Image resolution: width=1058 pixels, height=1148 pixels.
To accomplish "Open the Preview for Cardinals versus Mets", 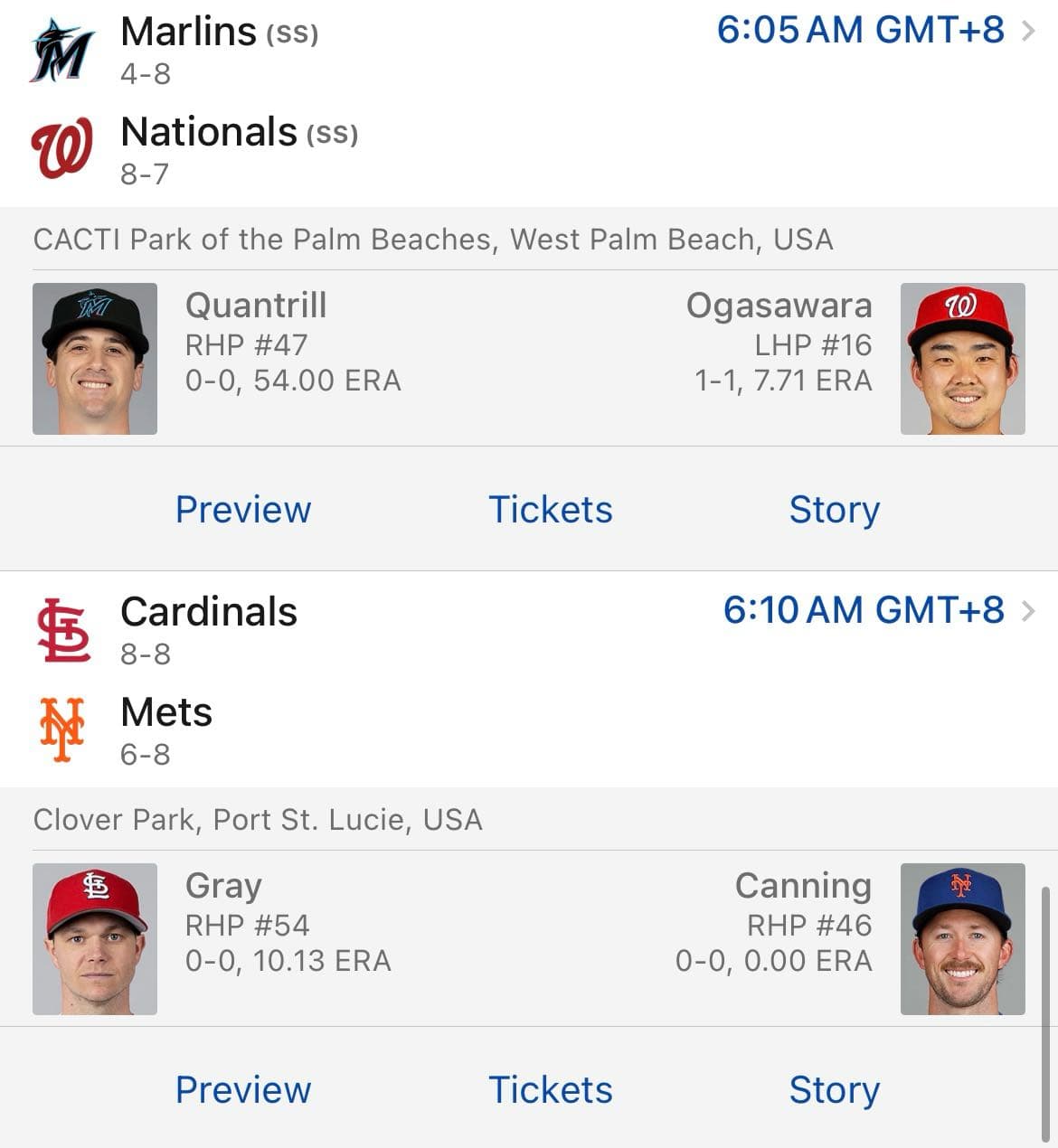I will tap(242, 1090).
